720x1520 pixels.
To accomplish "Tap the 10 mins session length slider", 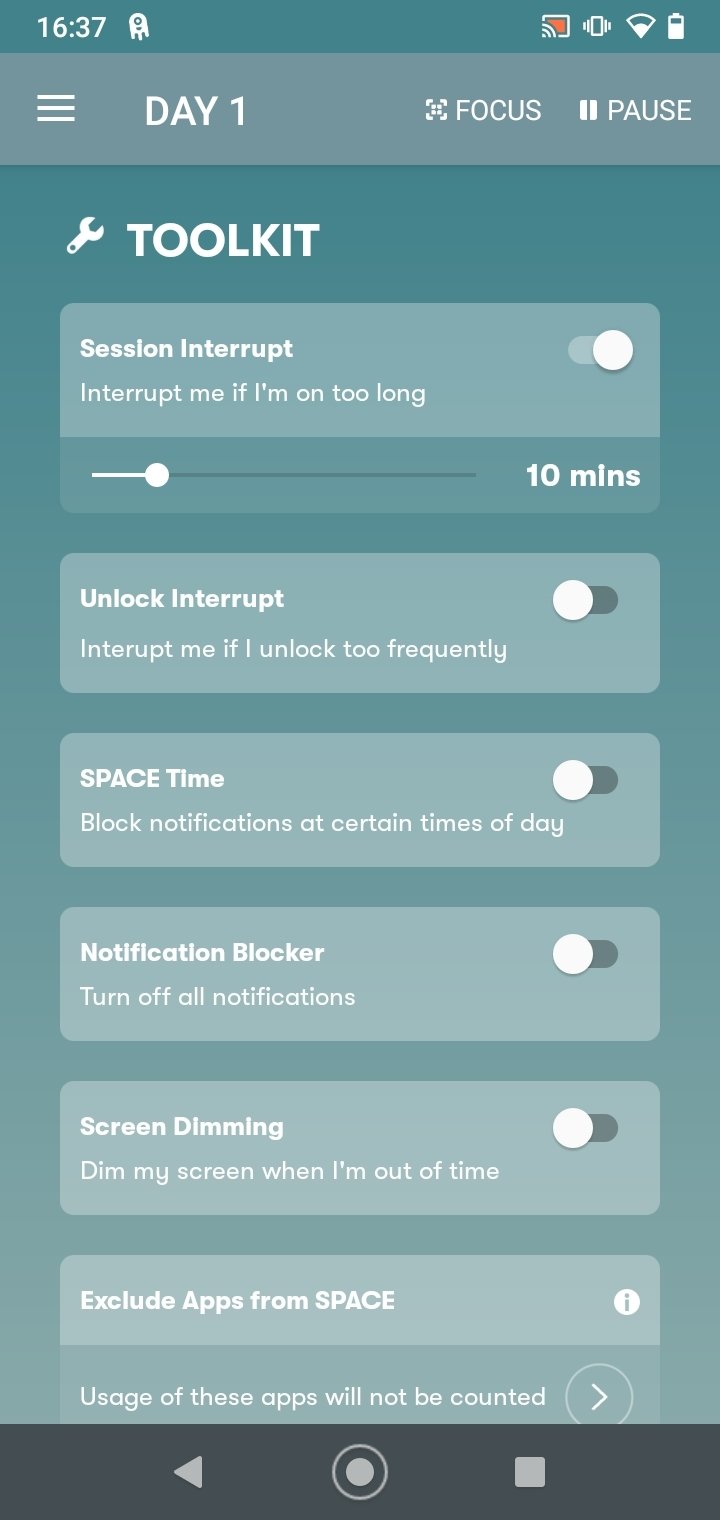I will click(x=284, y=475).
